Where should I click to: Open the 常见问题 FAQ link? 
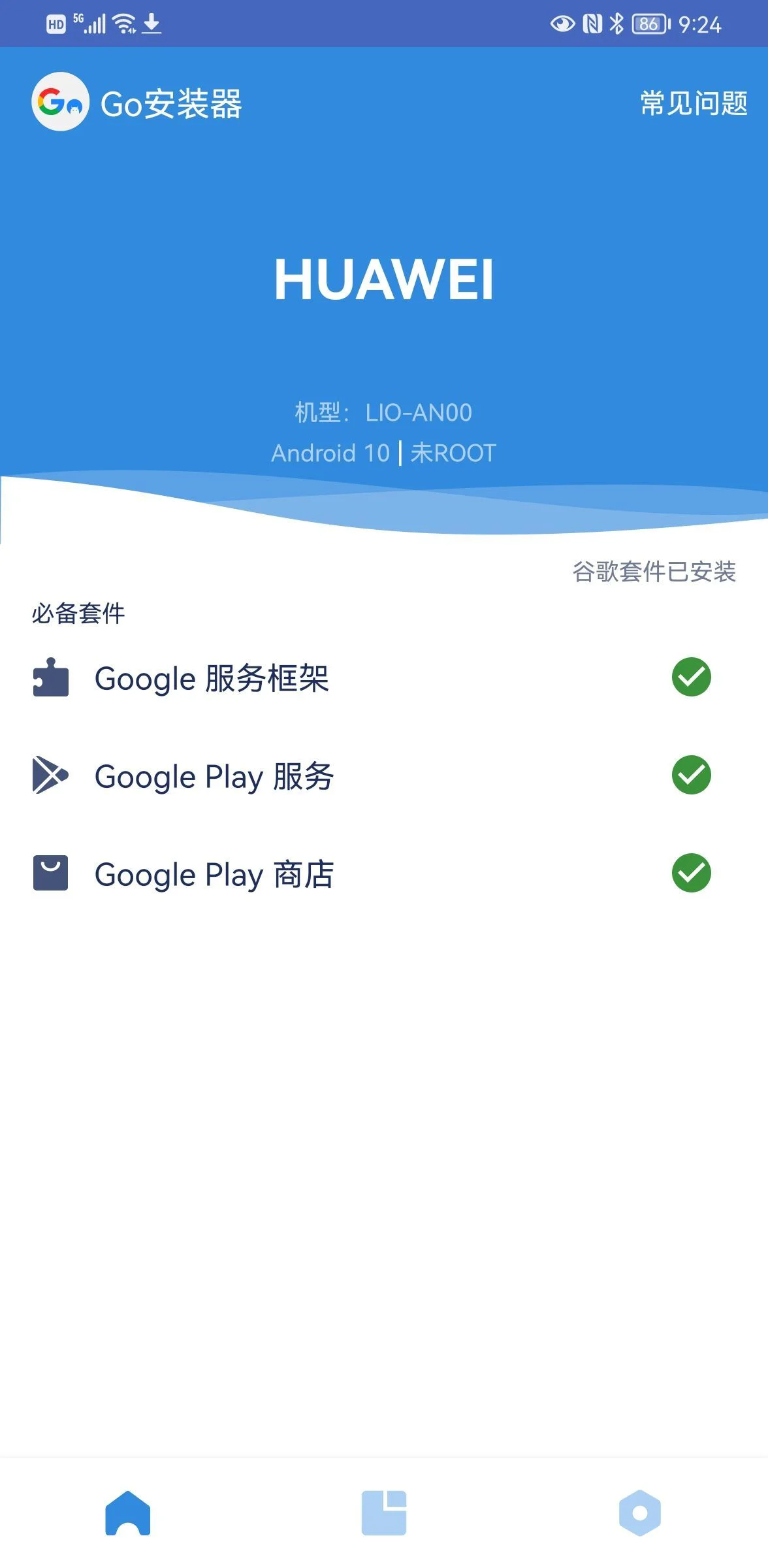694,103
